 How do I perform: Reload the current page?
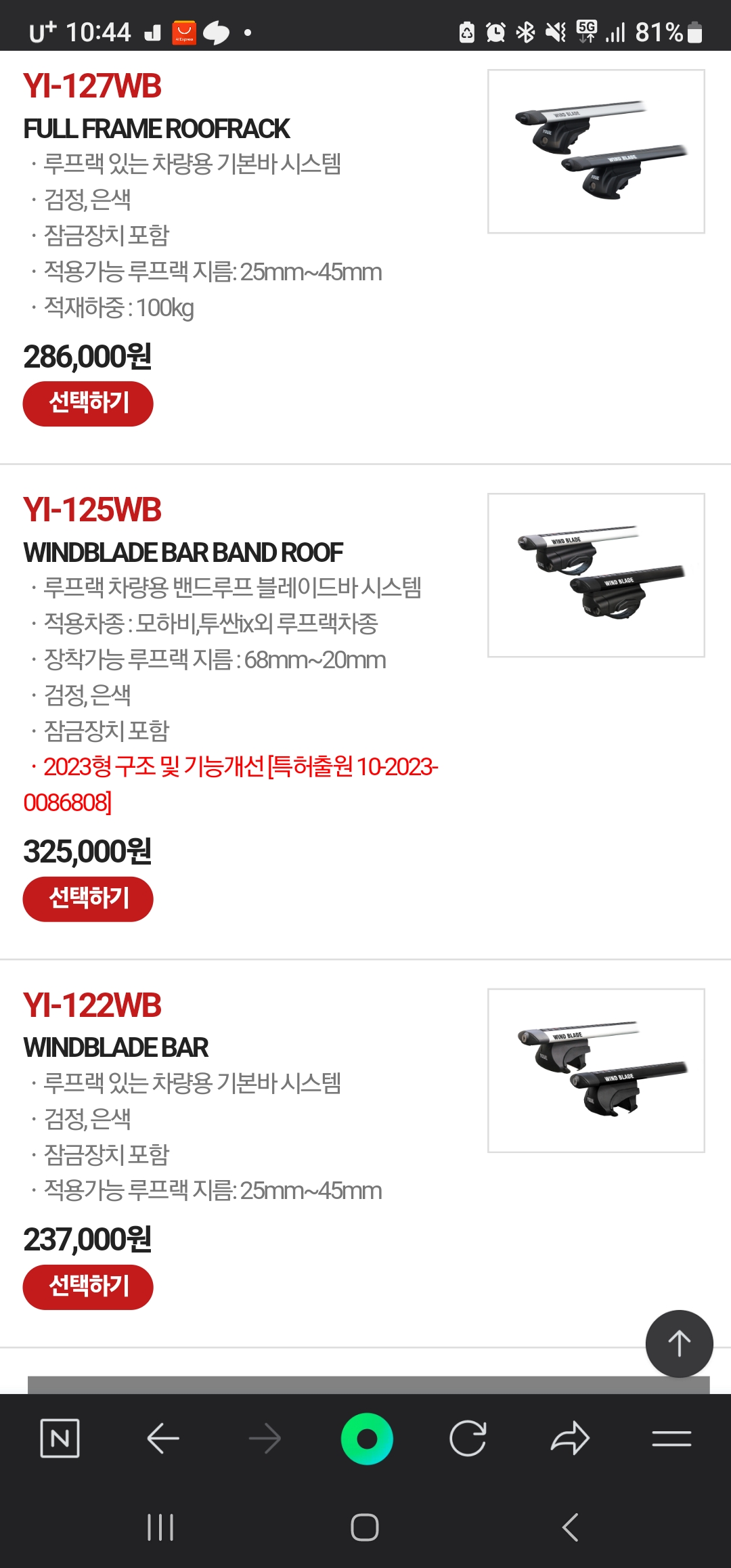tap(468, 1438)
